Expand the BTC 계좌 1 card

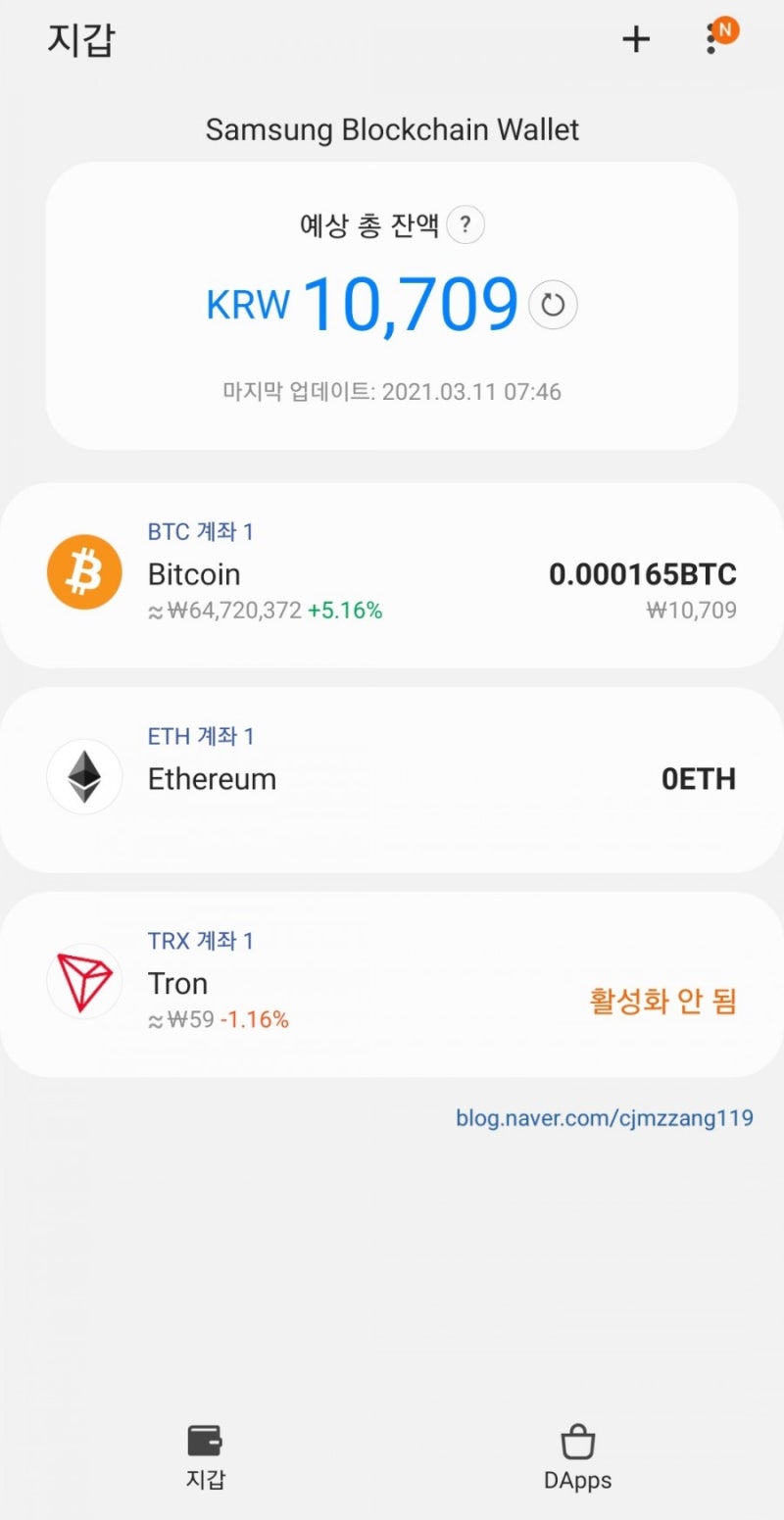coord(392,573)
